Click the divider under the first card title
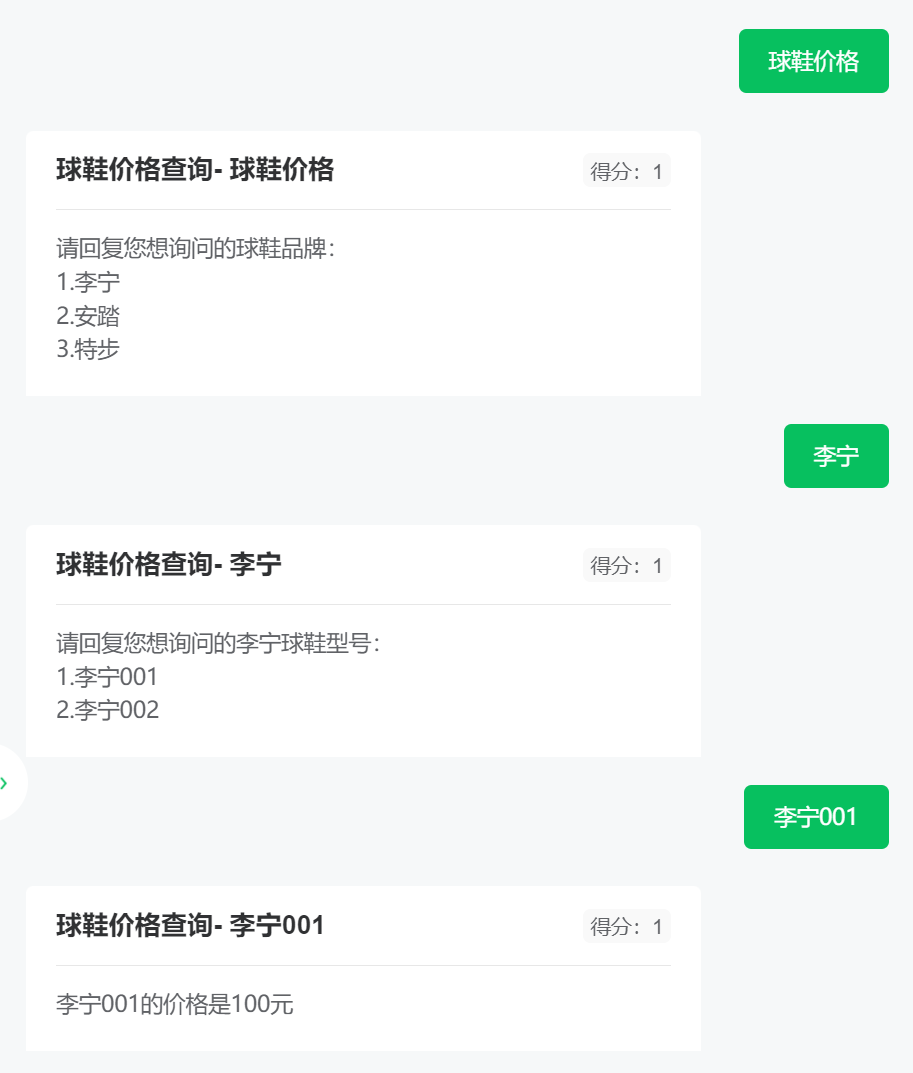Image resolution: width=913 pixels, height=1073 pixels. [364, 205]
